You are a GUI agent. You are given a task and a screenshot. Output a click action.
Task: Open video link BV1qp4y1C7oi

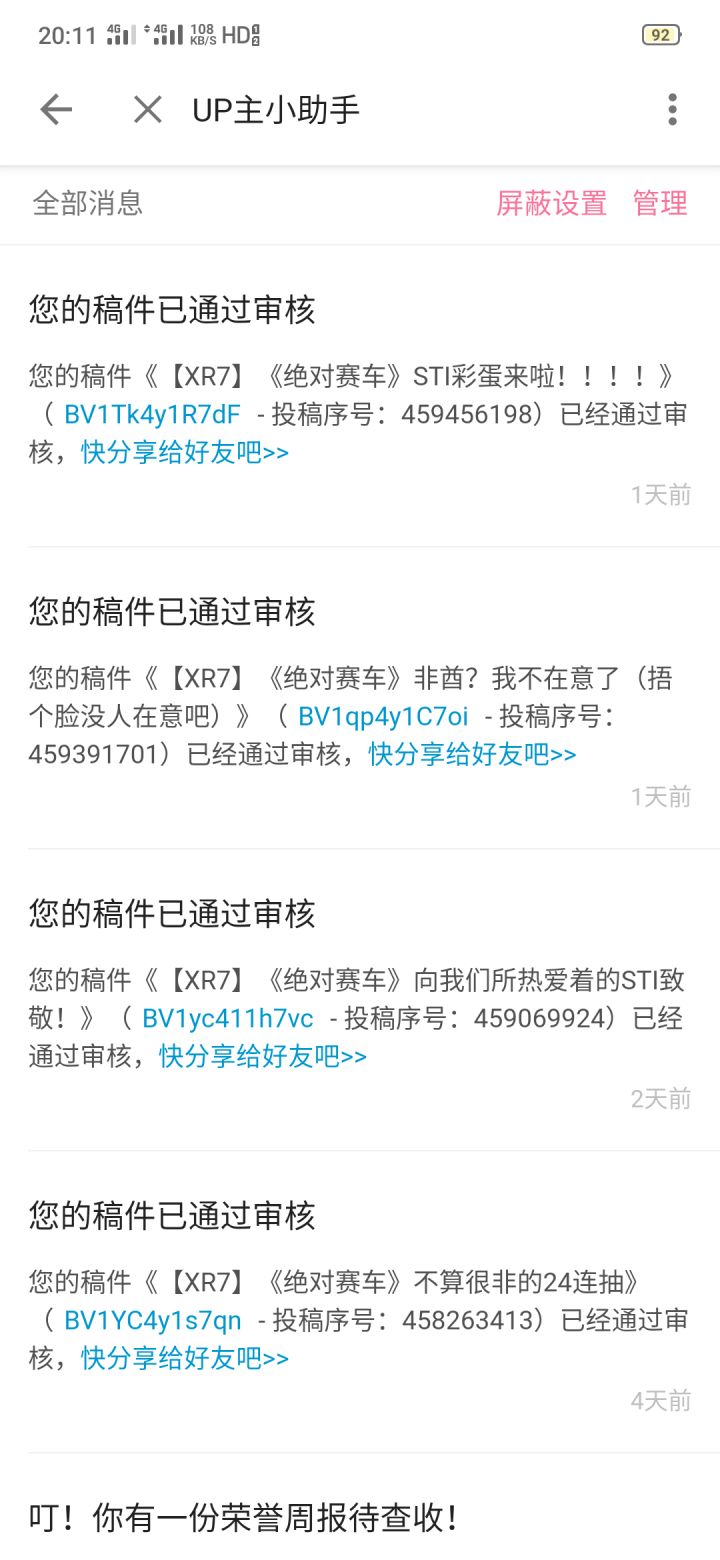(x=383, y=716)
